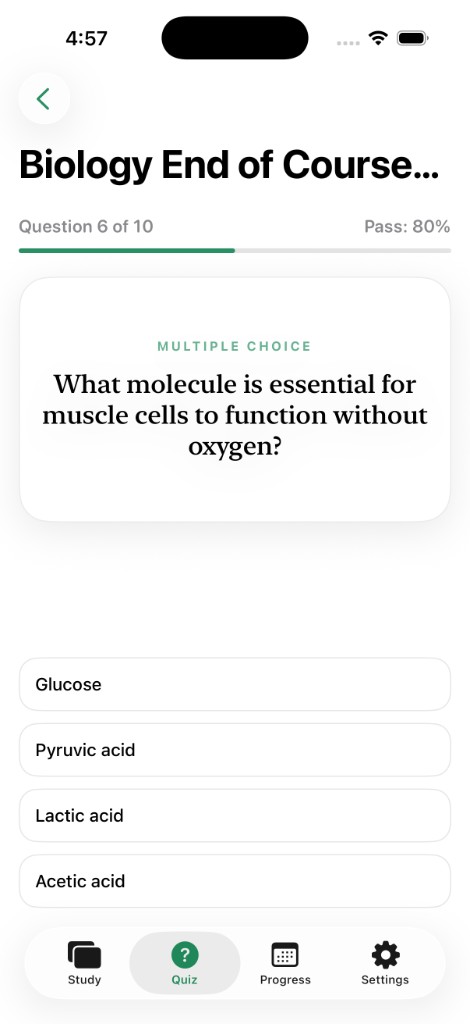Answer with Acetic acid
Image resolution: width=470 pixels, height=1024 pixels.
click(235, 881)
